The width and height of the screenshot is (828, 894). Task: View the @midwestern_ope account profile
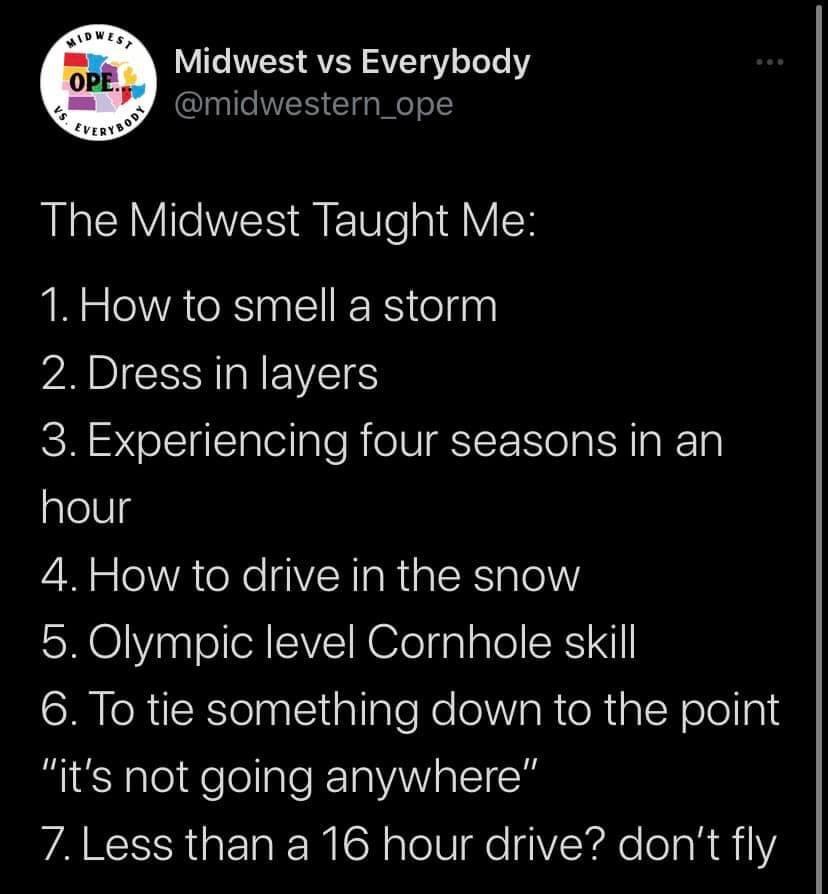[313, 103]
